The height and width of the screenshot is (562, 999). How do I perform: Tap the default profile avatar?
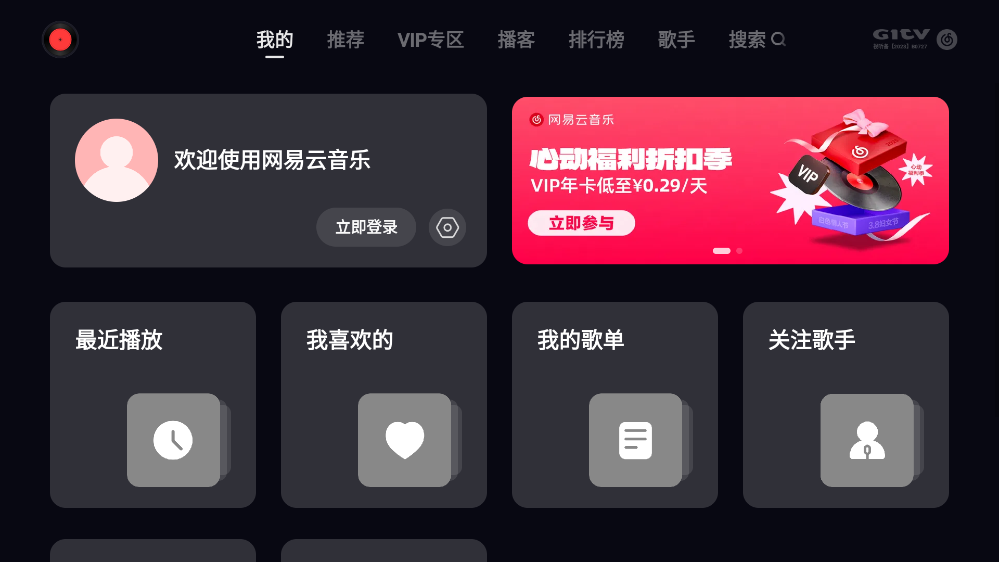tap(116, 160)
